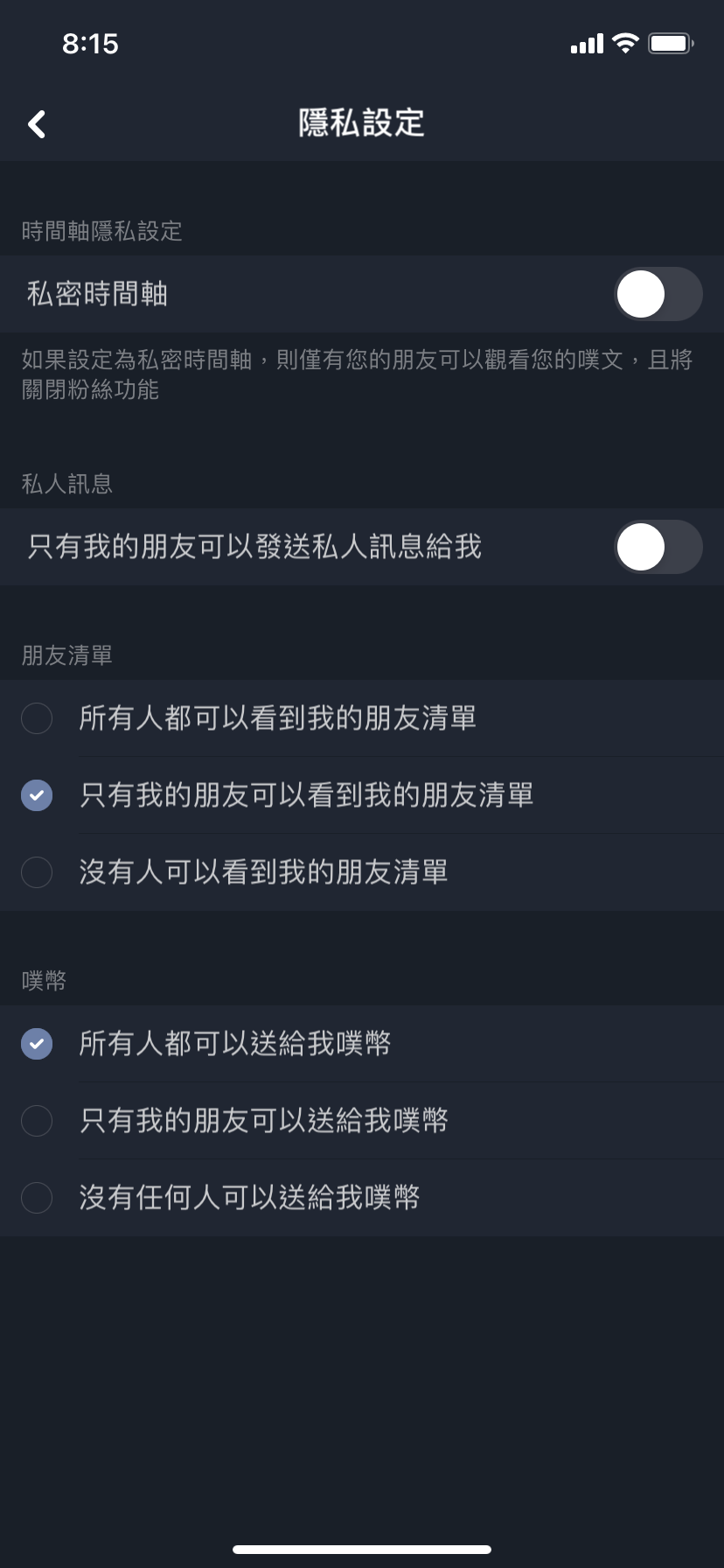Pick 沒有任何人可以送給我噗幣
The width and height of the screenshot is (724, 1568).
click(362, 1198)
